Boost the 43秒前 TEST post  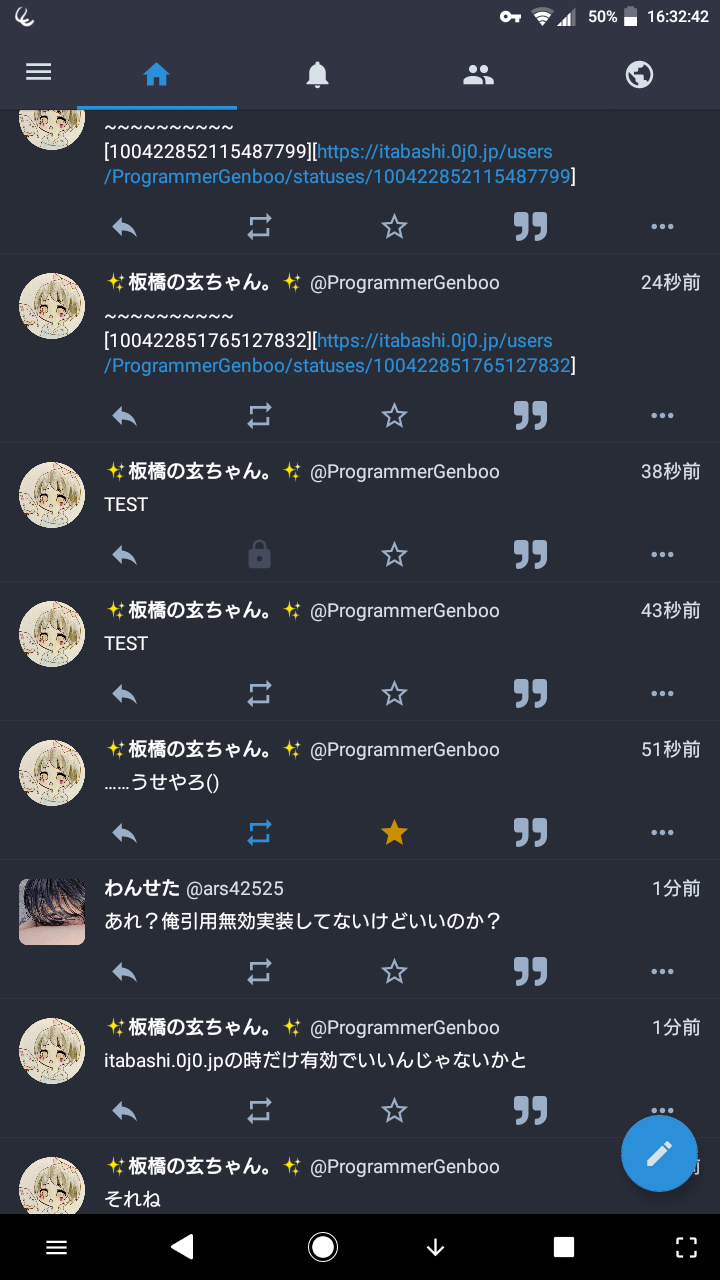coord(259,693)
